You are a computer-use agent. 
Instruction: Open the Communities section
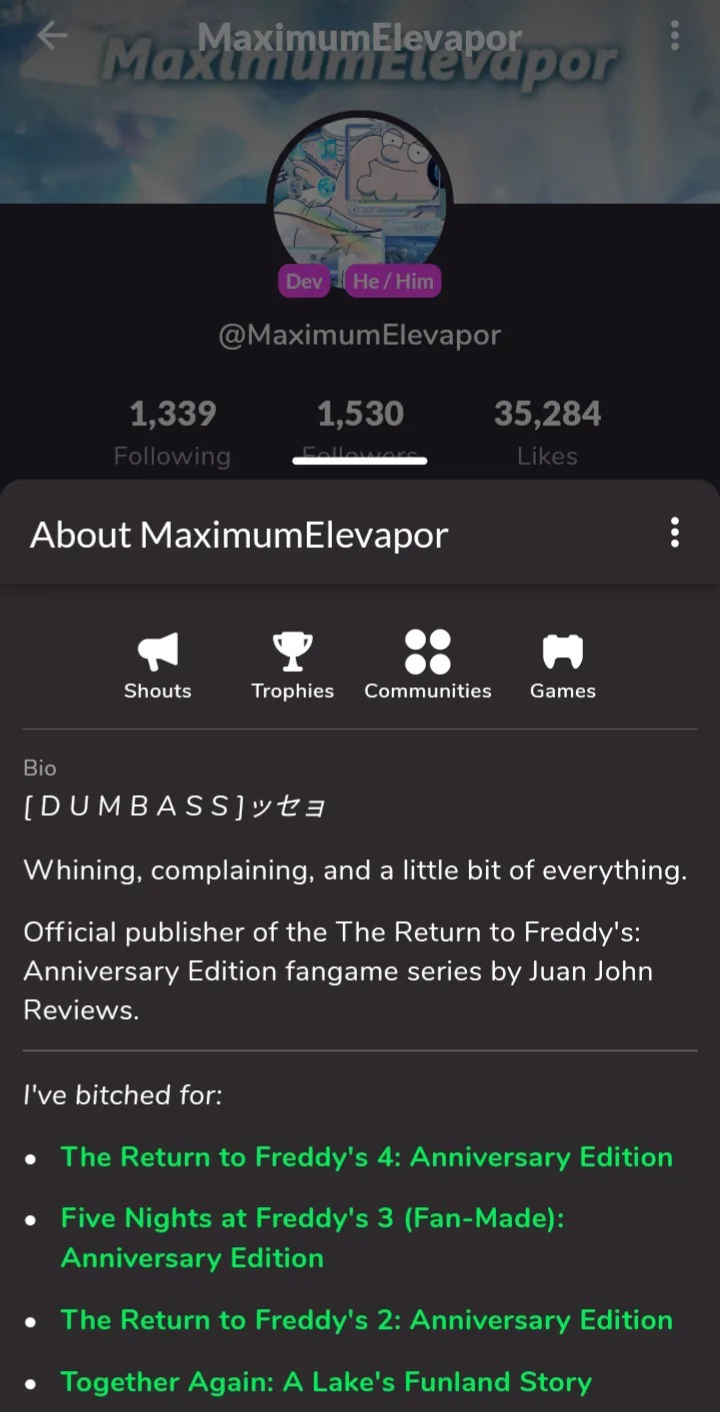point(428,665)
